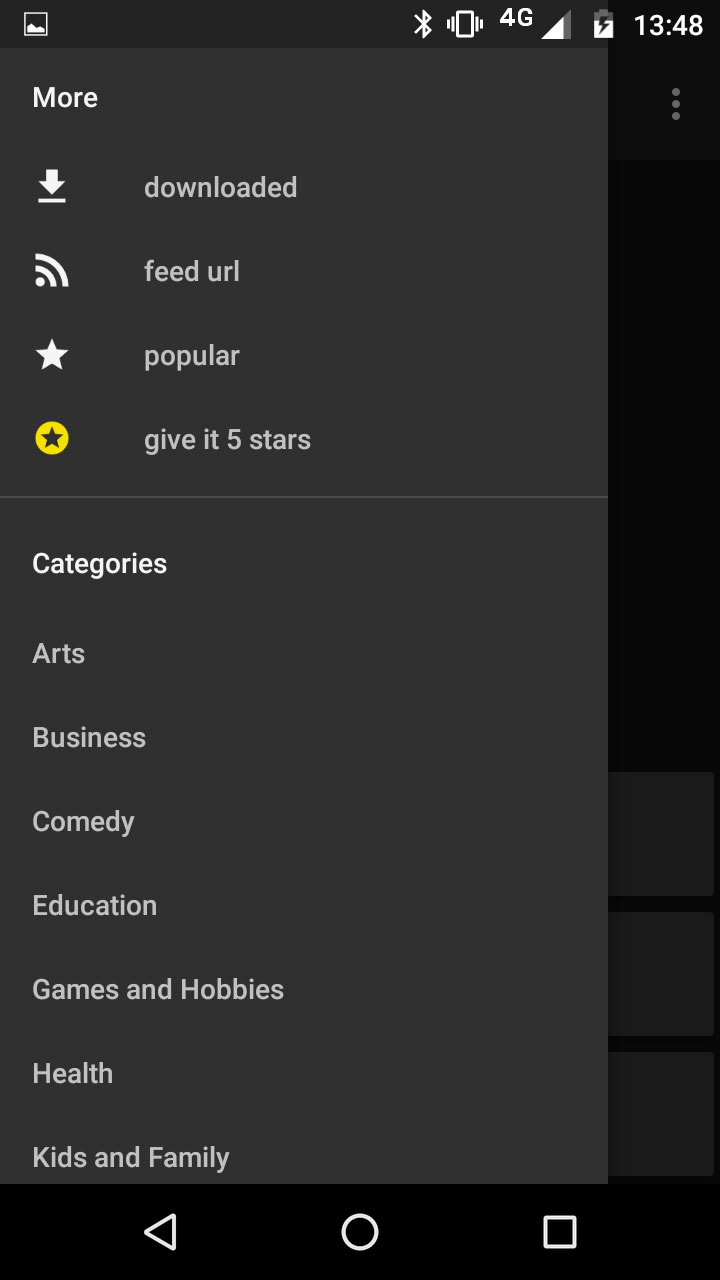Screen dimensions: 720x1280
Task: Choose the Education category
Action: point(95,905)
